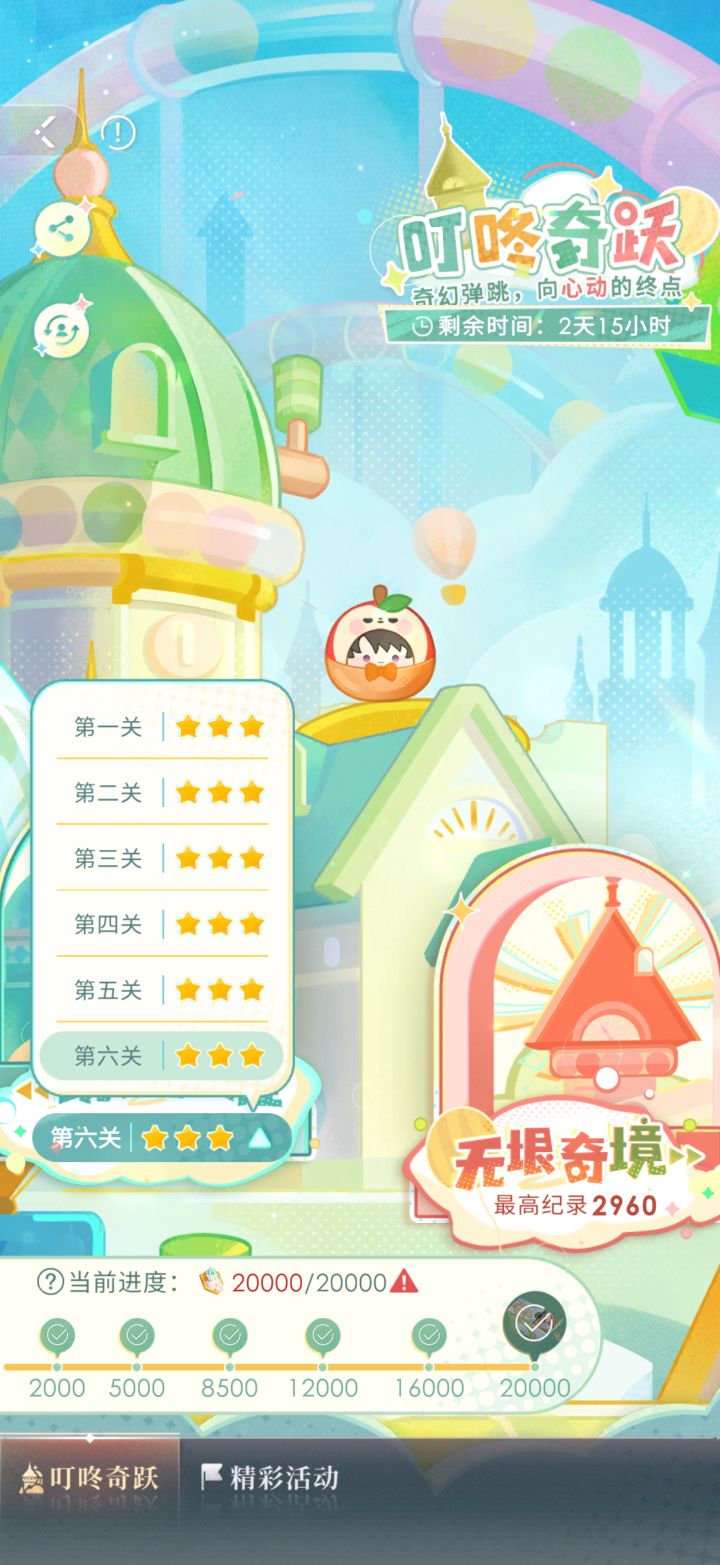Tap the ticket icon before the progress numbers
This screenshot has height=1565, width=720.
211,1281
